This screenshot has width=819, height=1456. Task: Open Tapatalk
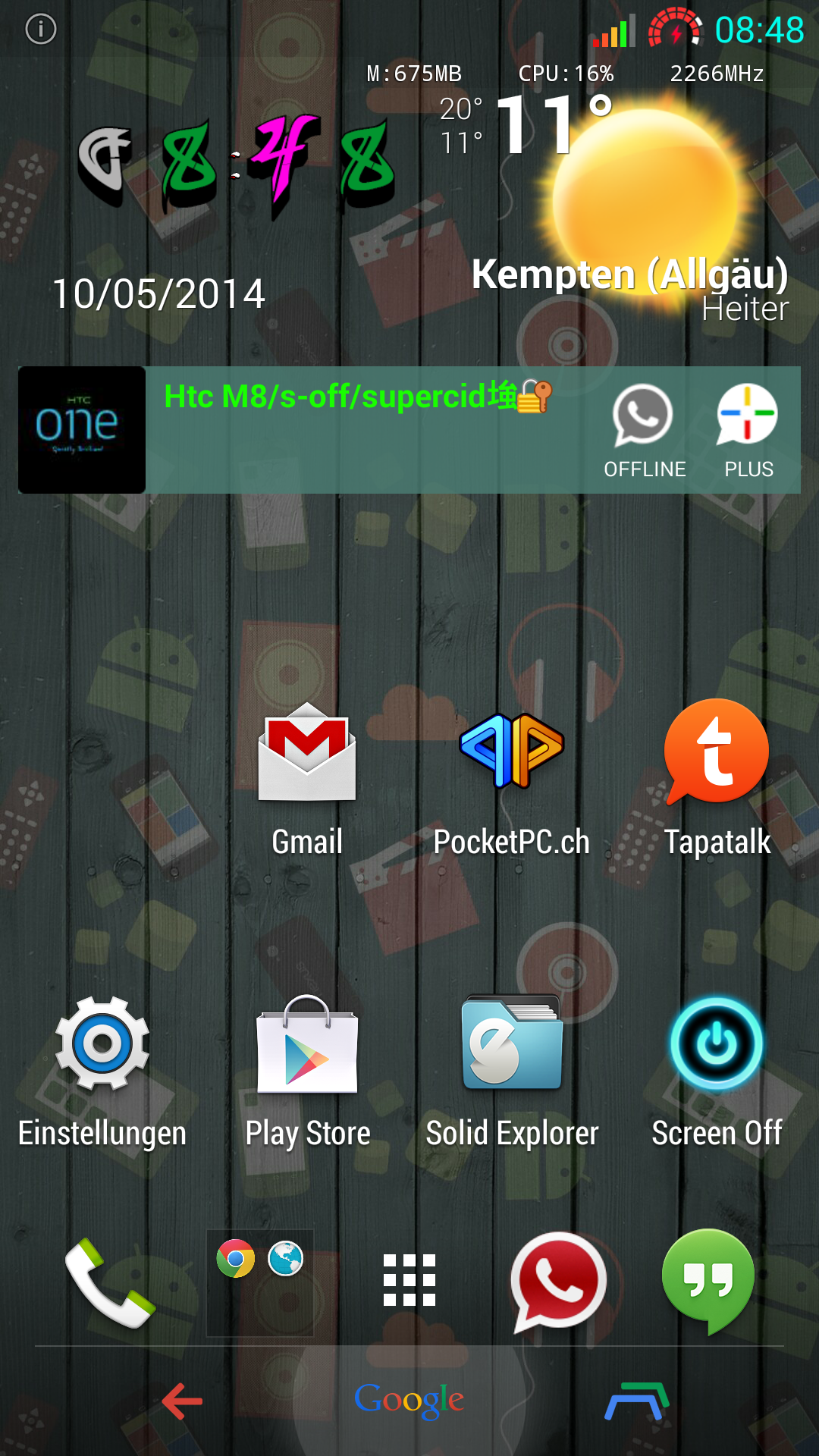click(x=717, y=781)
